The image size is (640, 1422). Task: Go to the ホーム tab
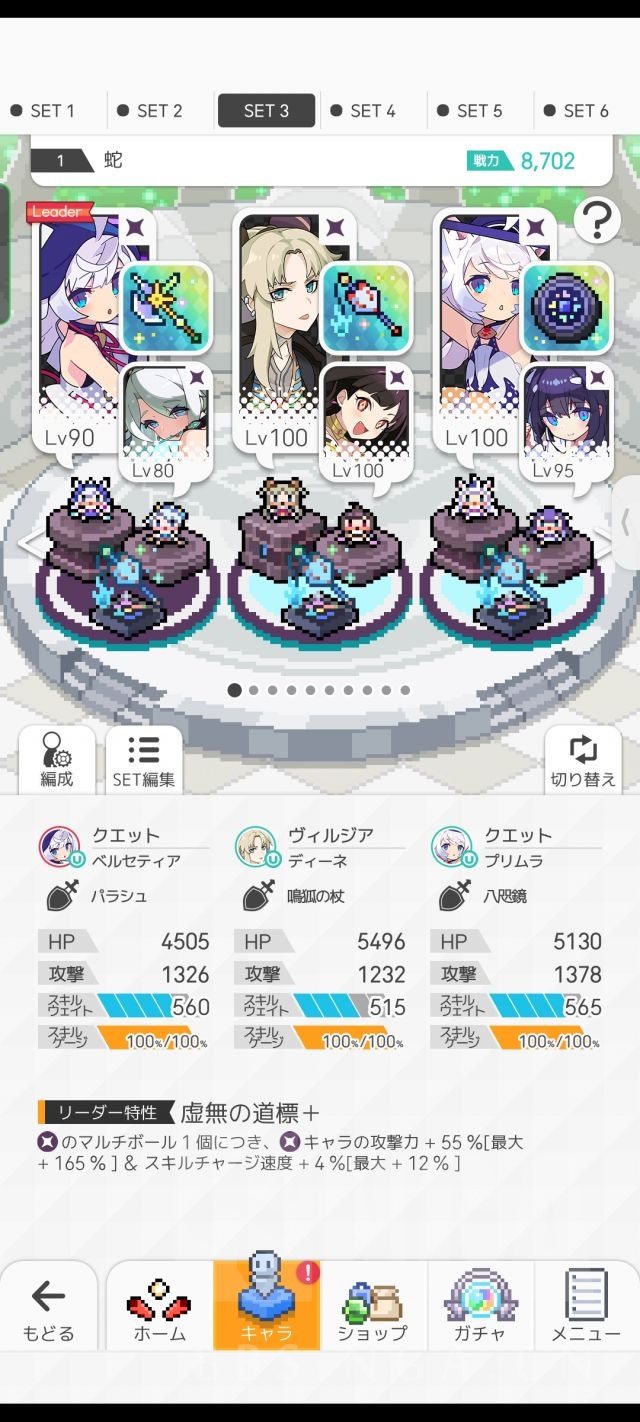coord(160,1308)
